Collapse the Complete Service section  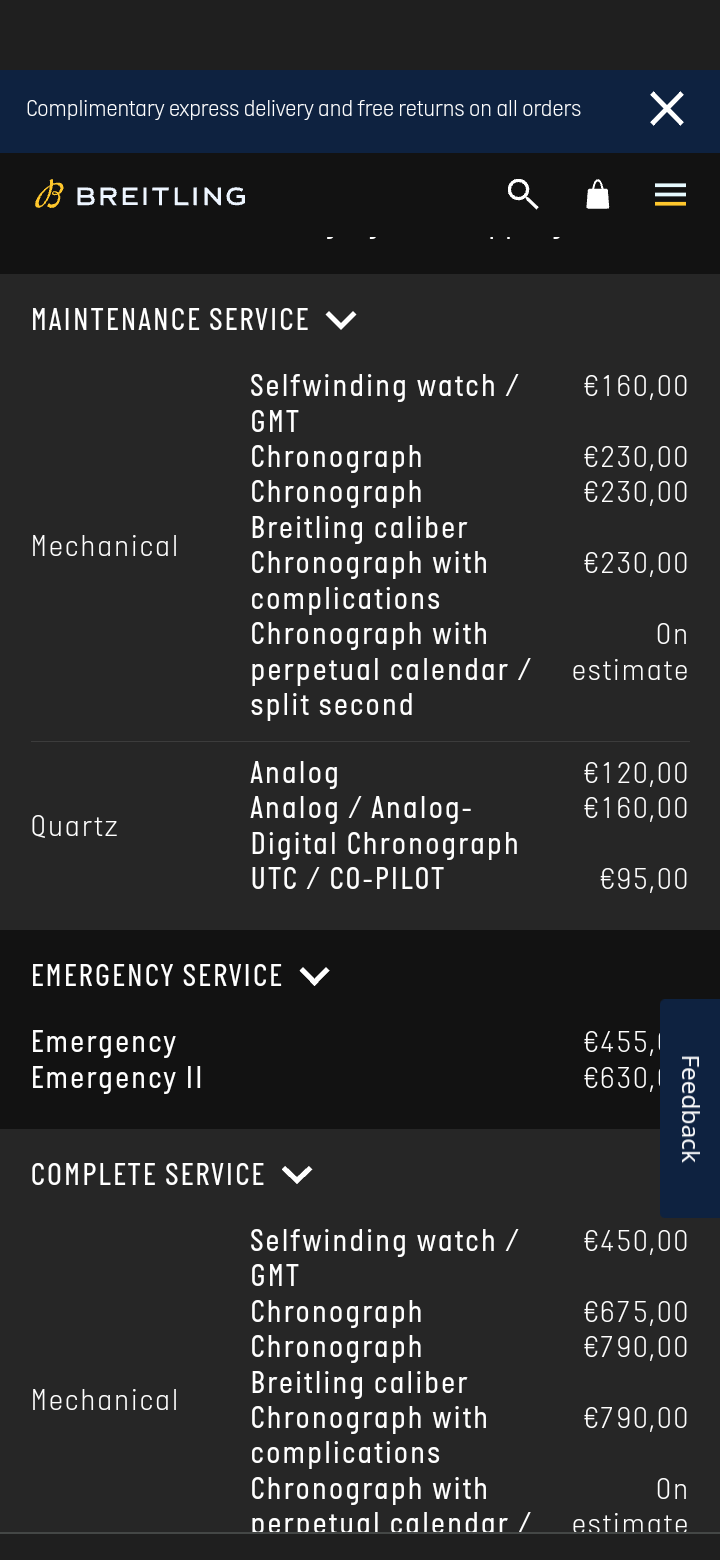172,1175
